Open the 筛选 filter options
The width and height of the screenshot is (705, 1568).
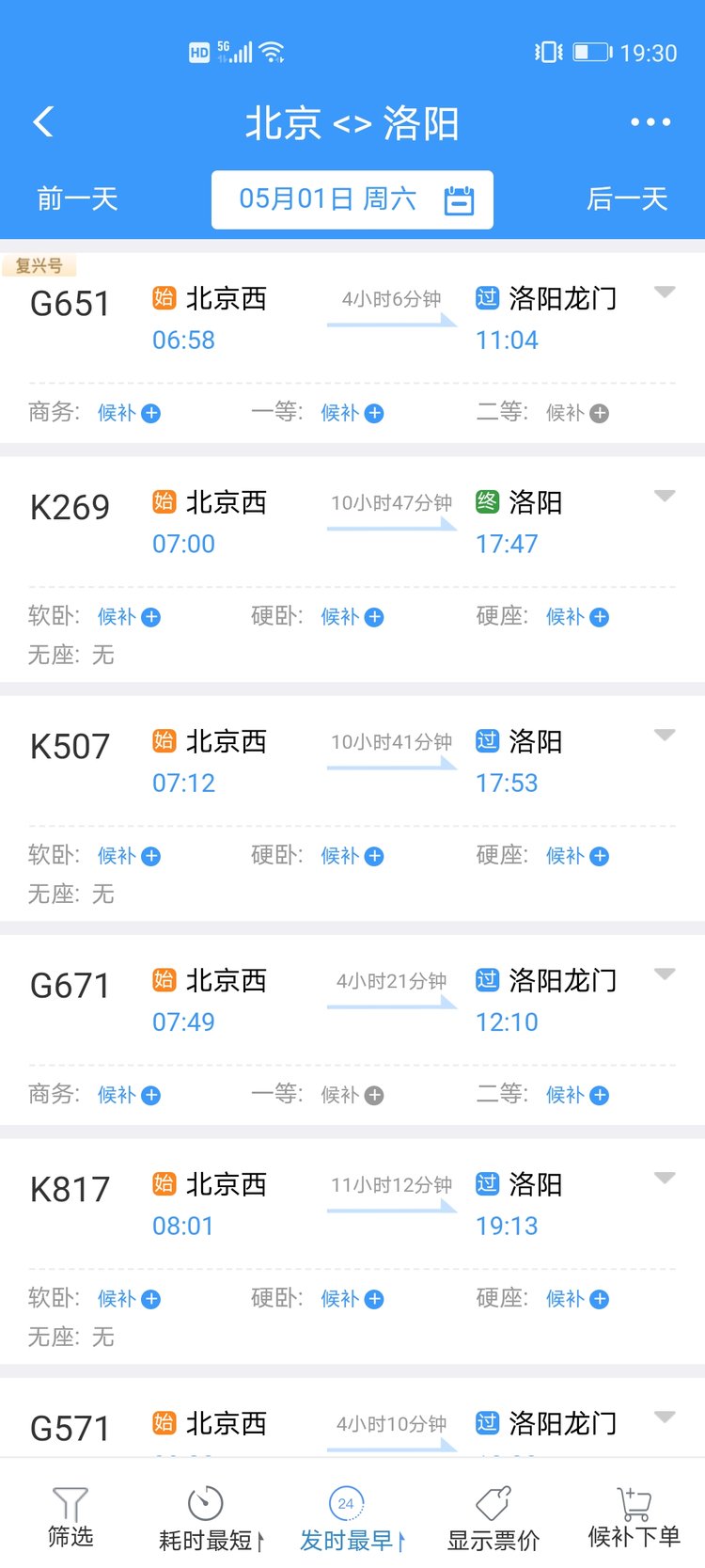[x=70, y=1516]
